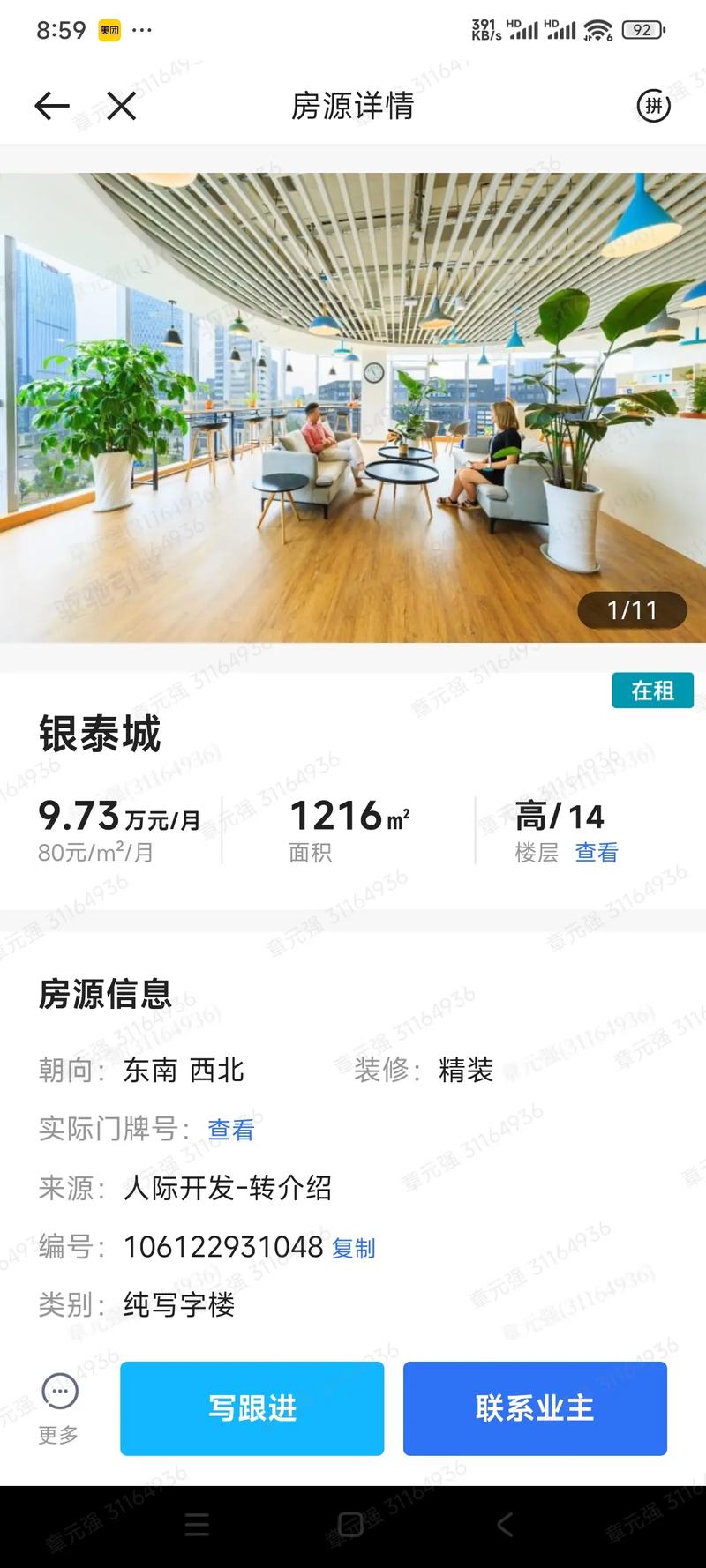Tap system back navigation button
This screenshot has width=706, height=1568.
pyautogui.click(x=505, y=1525)
